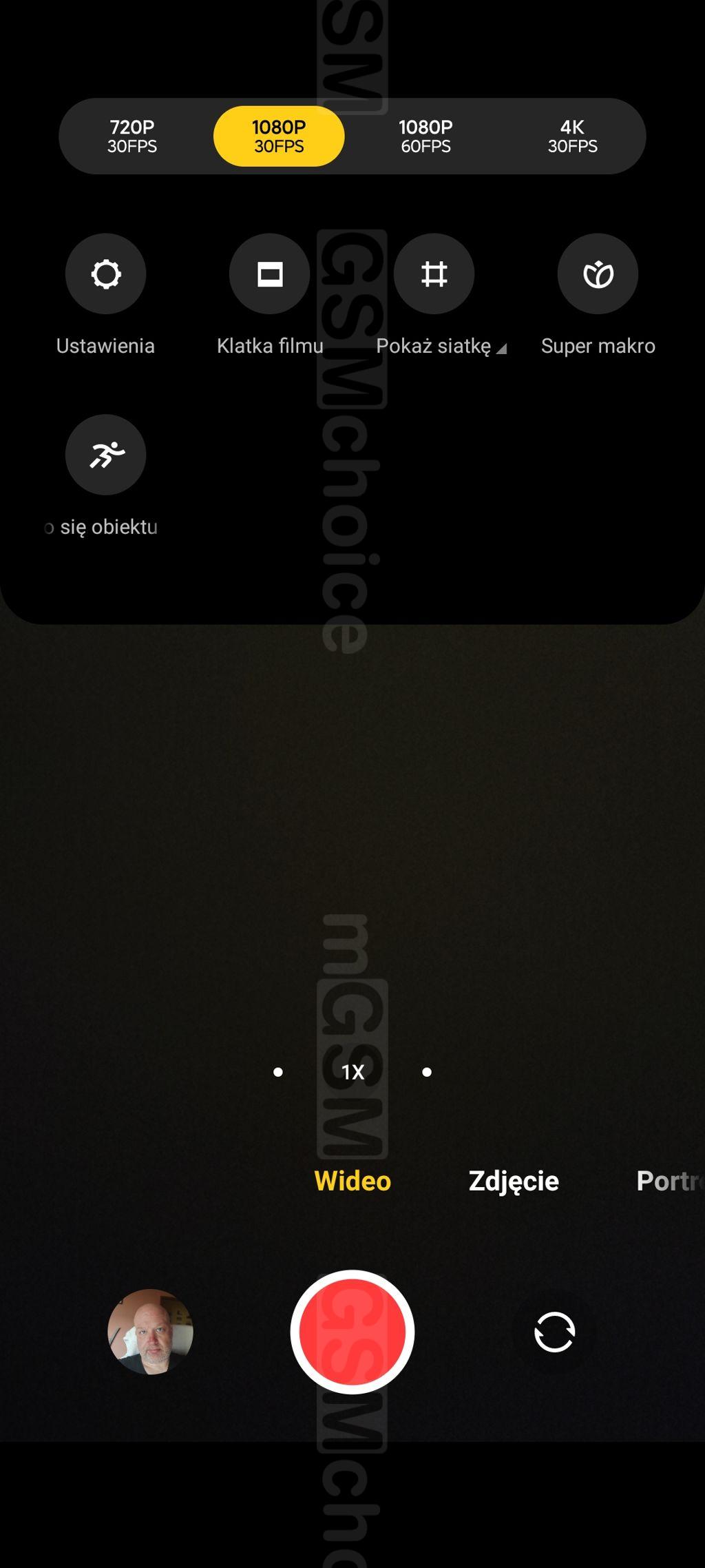Toggle Klatka filmu movie frame
The image size is (705, 1568).
[x=270, y=274]
